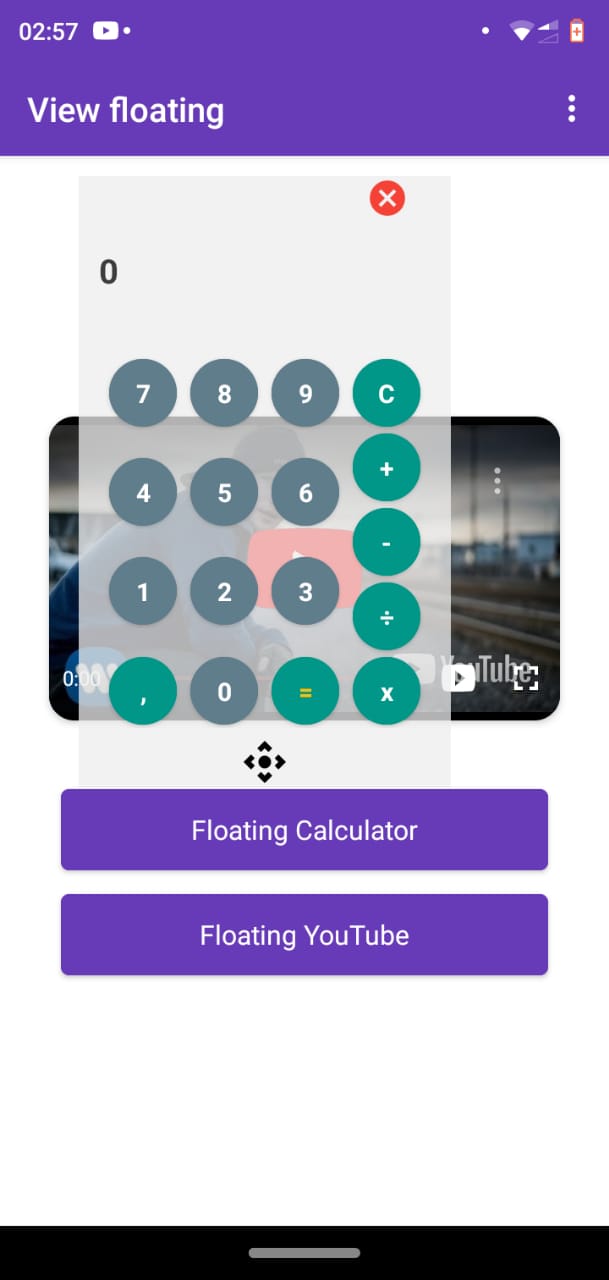609x1280 pixels.
Task: Launch the Floating Calculator button
Action: pos(304,830)
